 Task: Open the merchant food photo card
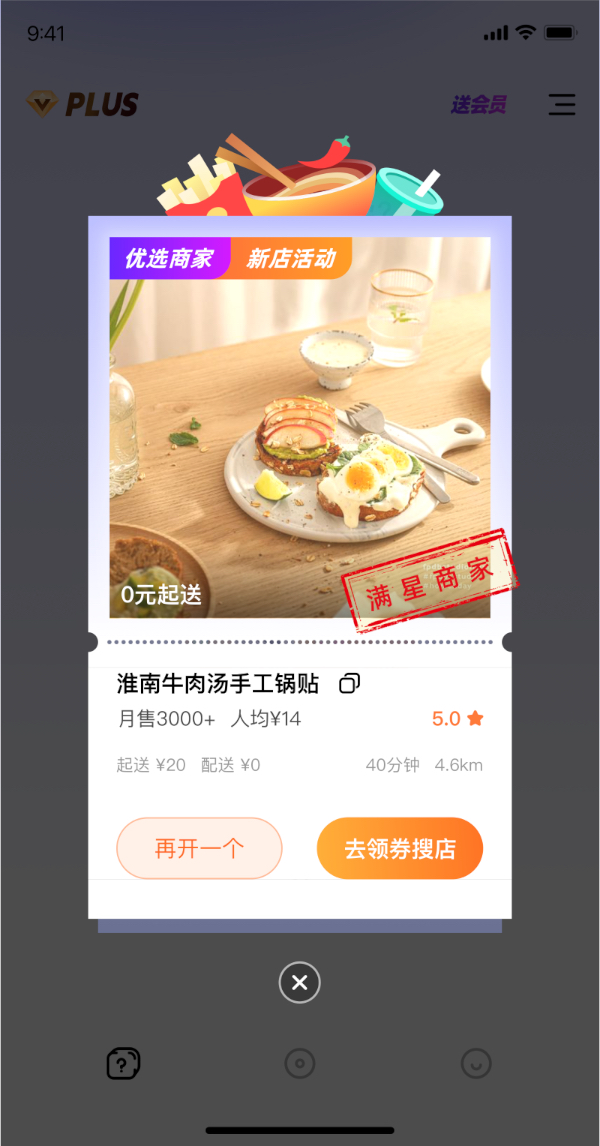click(300, 427)
